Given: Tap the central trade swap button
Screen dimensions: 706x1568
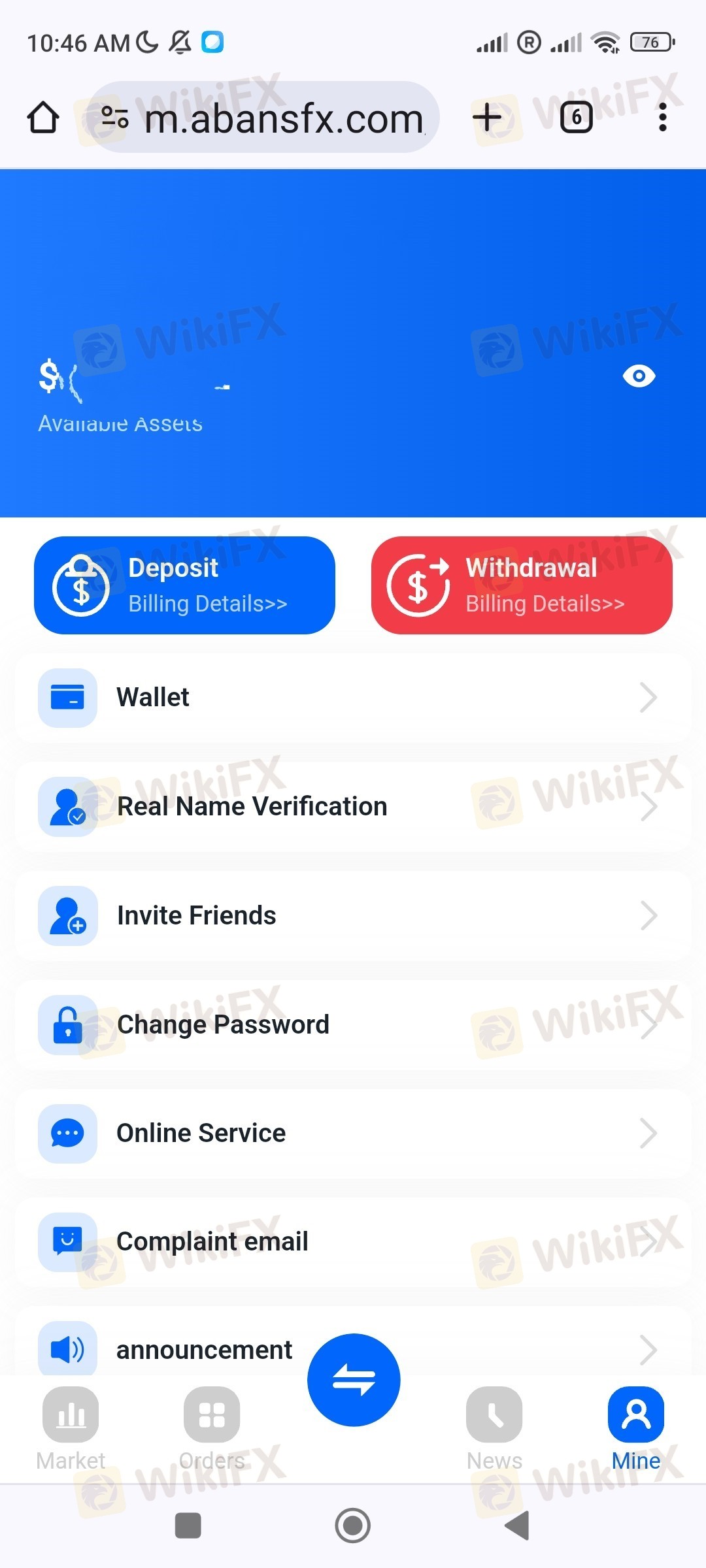Looking at the screenshot, I should pos(354,1380).
